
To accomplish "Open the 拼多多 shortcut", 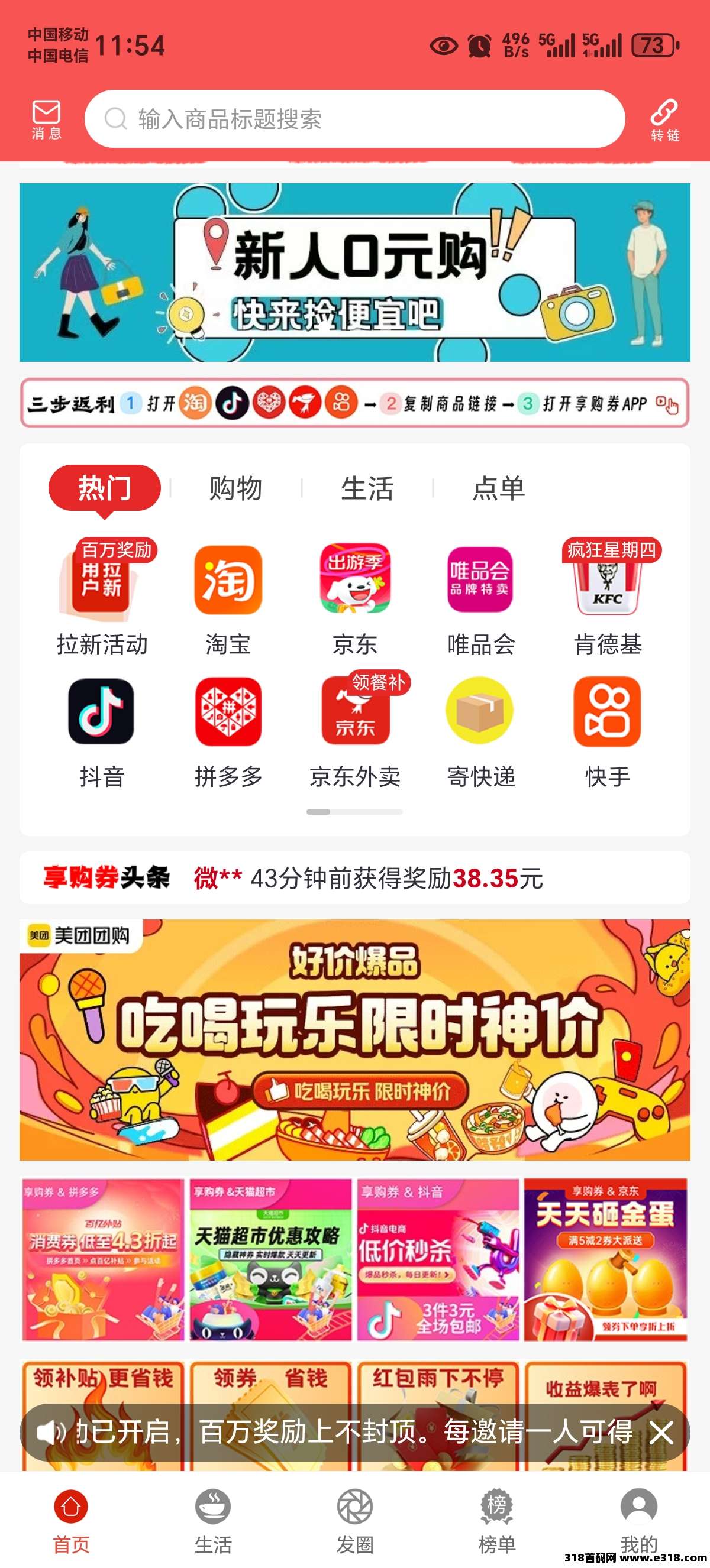I will (x=228, y=729).
